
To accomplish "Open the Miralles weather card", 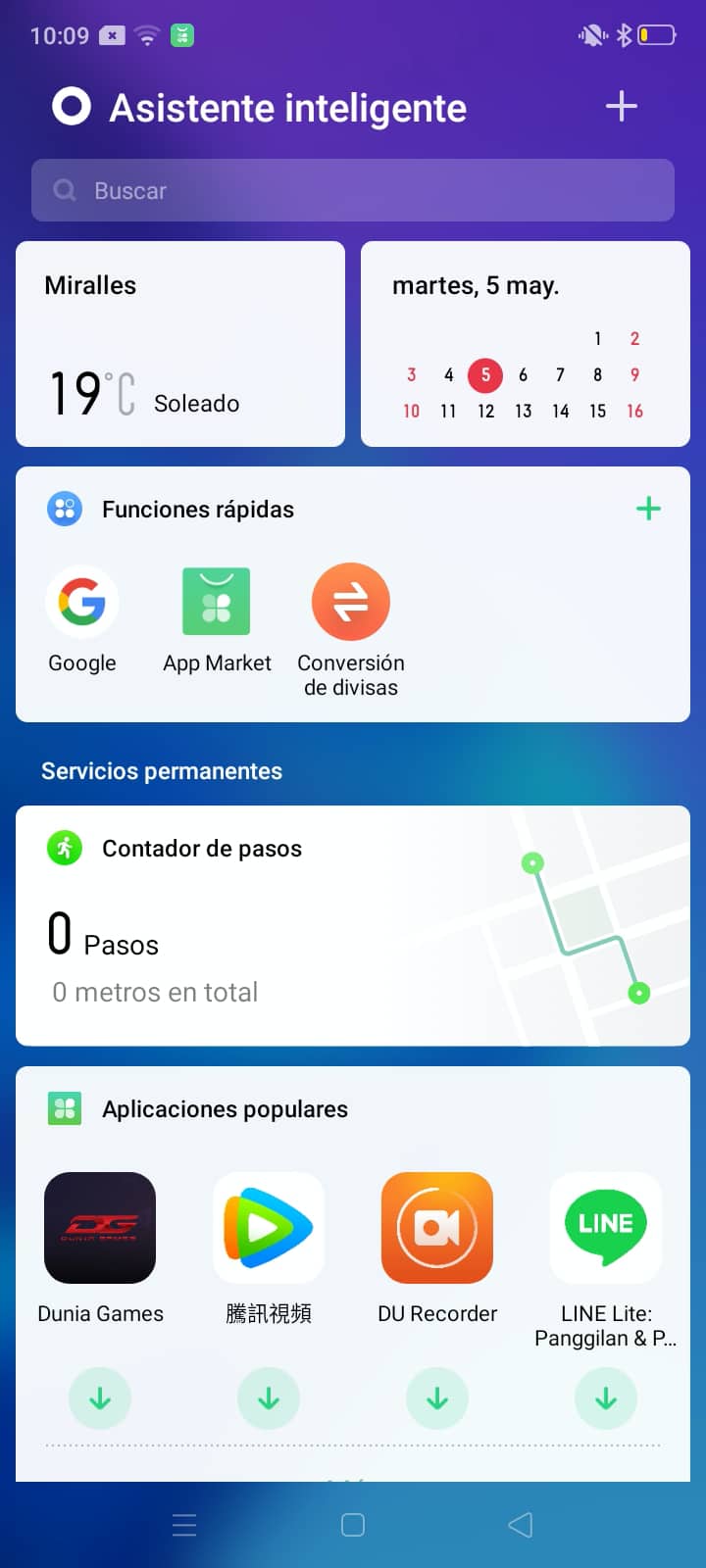I will (180, 344).
